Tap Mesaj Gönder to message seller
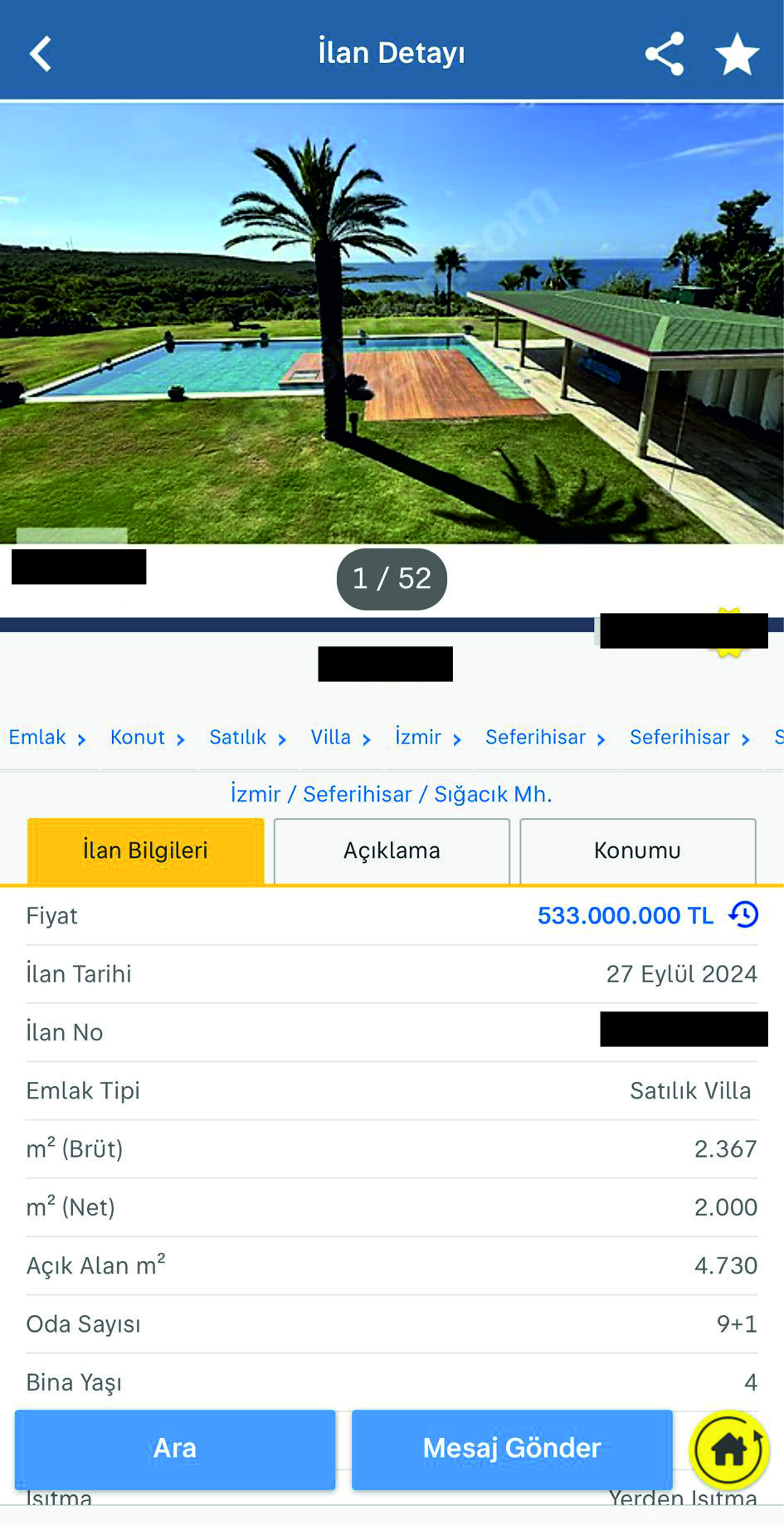Image resolution: width=784 pixels, height=1525 pixels. click(512, 1449)
